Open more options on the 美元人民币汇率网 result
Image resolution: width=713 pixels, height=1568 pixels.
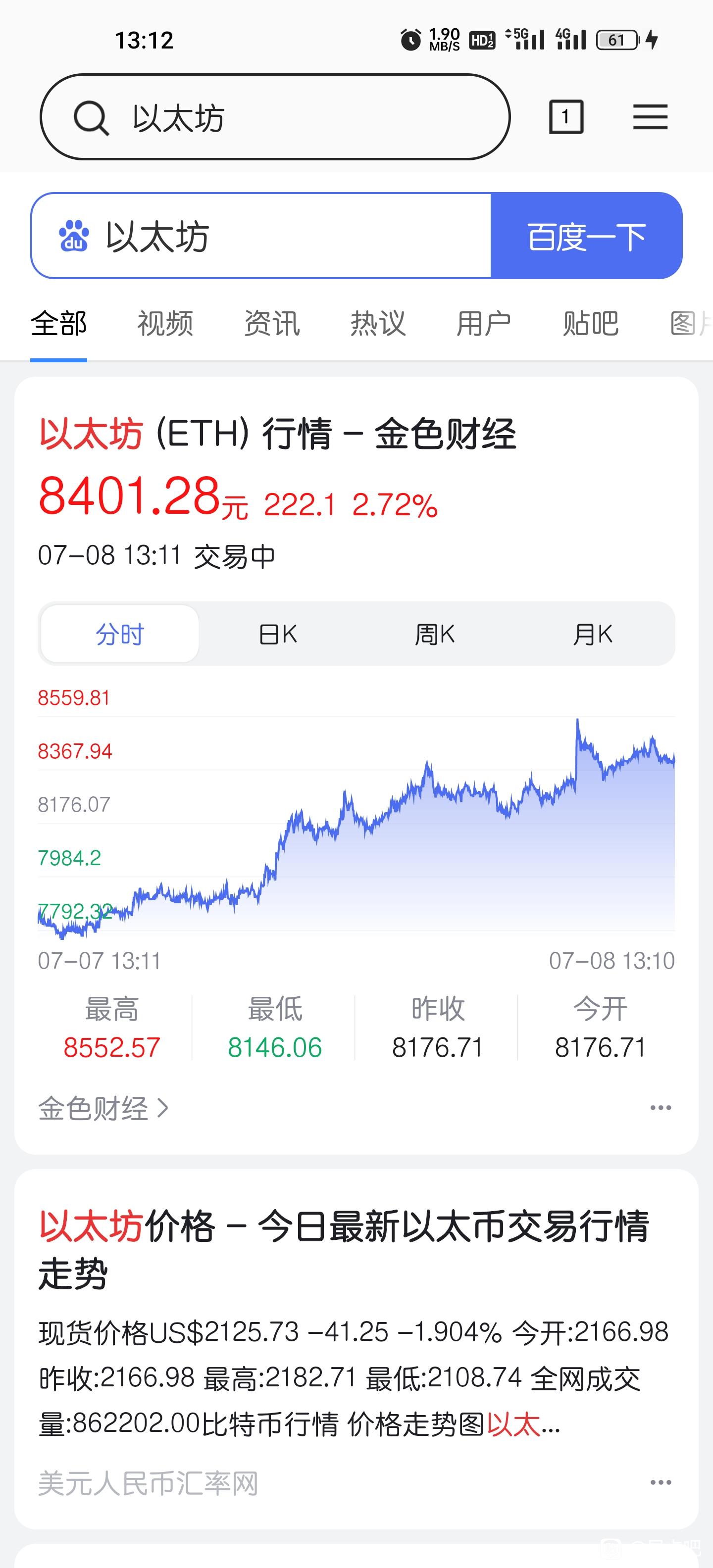(661, 1482)
